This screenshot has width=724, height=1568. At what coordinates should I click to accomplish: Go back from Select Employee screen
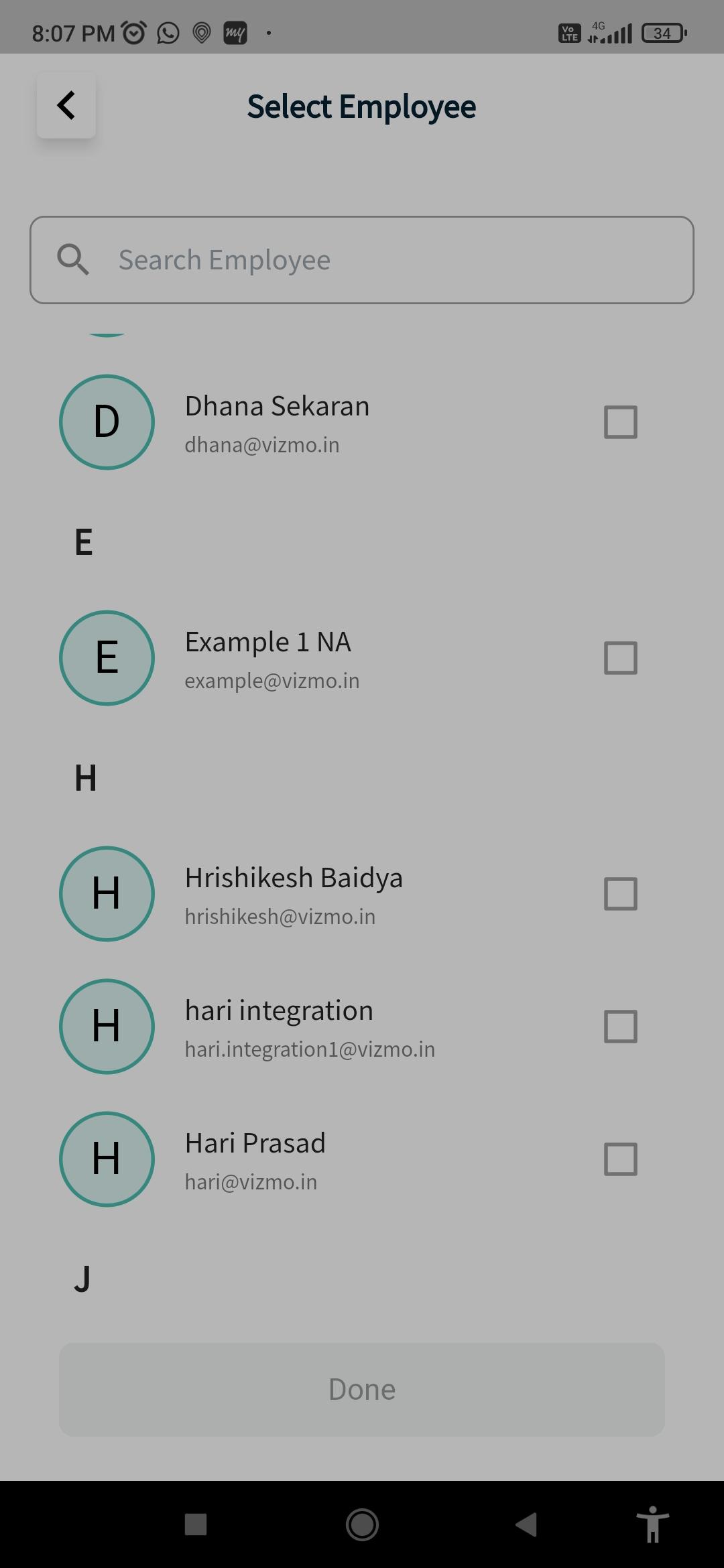(66, 106)
